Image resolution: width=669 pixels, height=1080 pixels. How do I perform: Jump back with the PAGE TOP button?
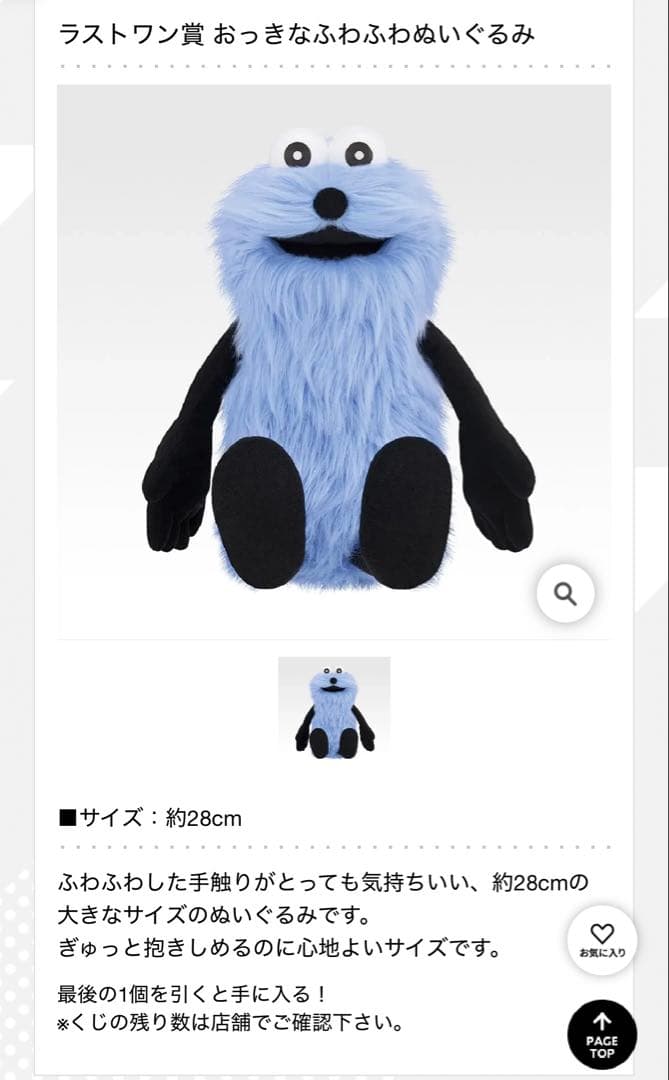(602, 1034)
